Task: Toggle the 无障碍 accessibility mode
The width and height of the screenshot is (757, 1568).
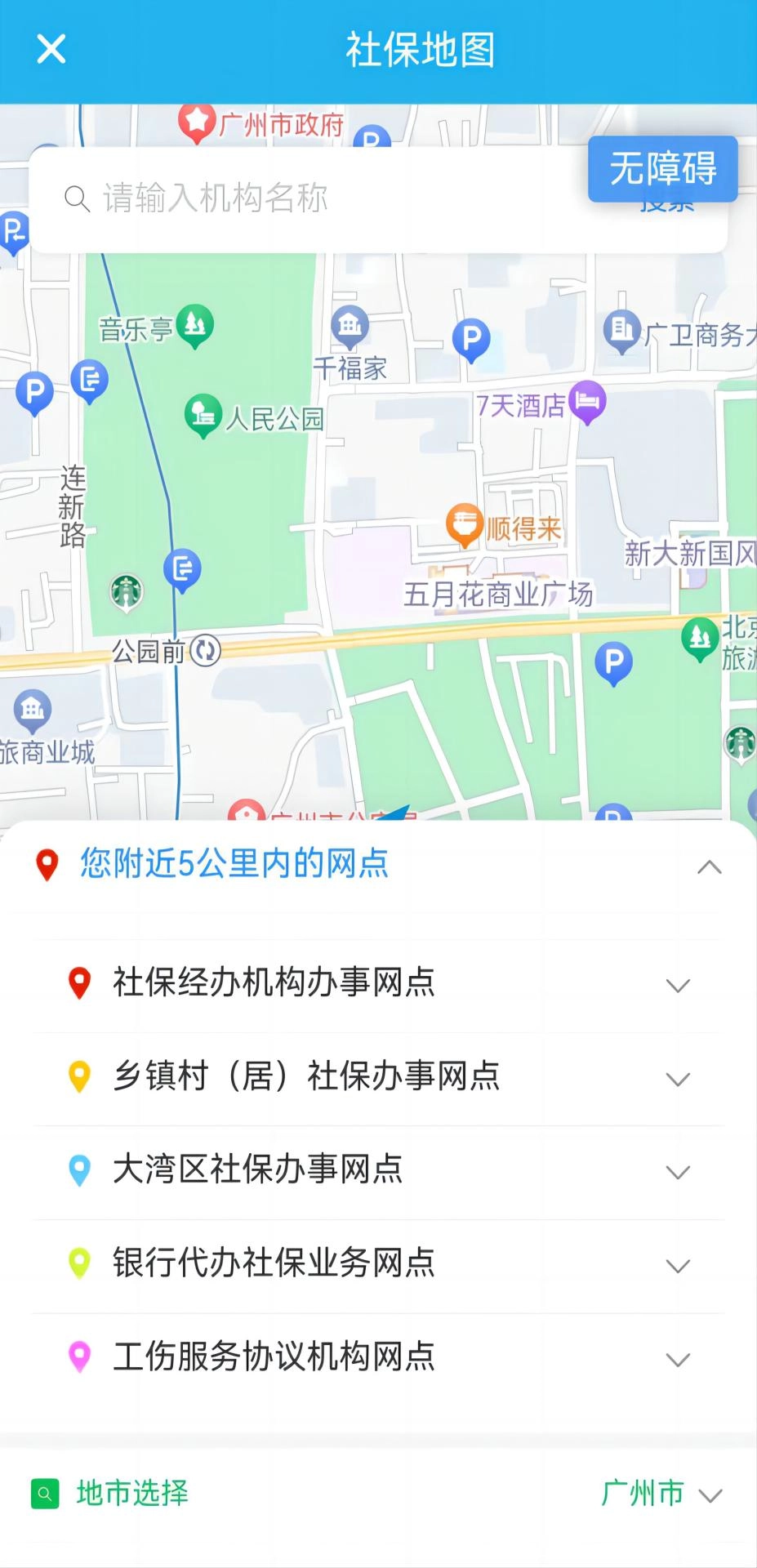Action: (x=662, y=168)
